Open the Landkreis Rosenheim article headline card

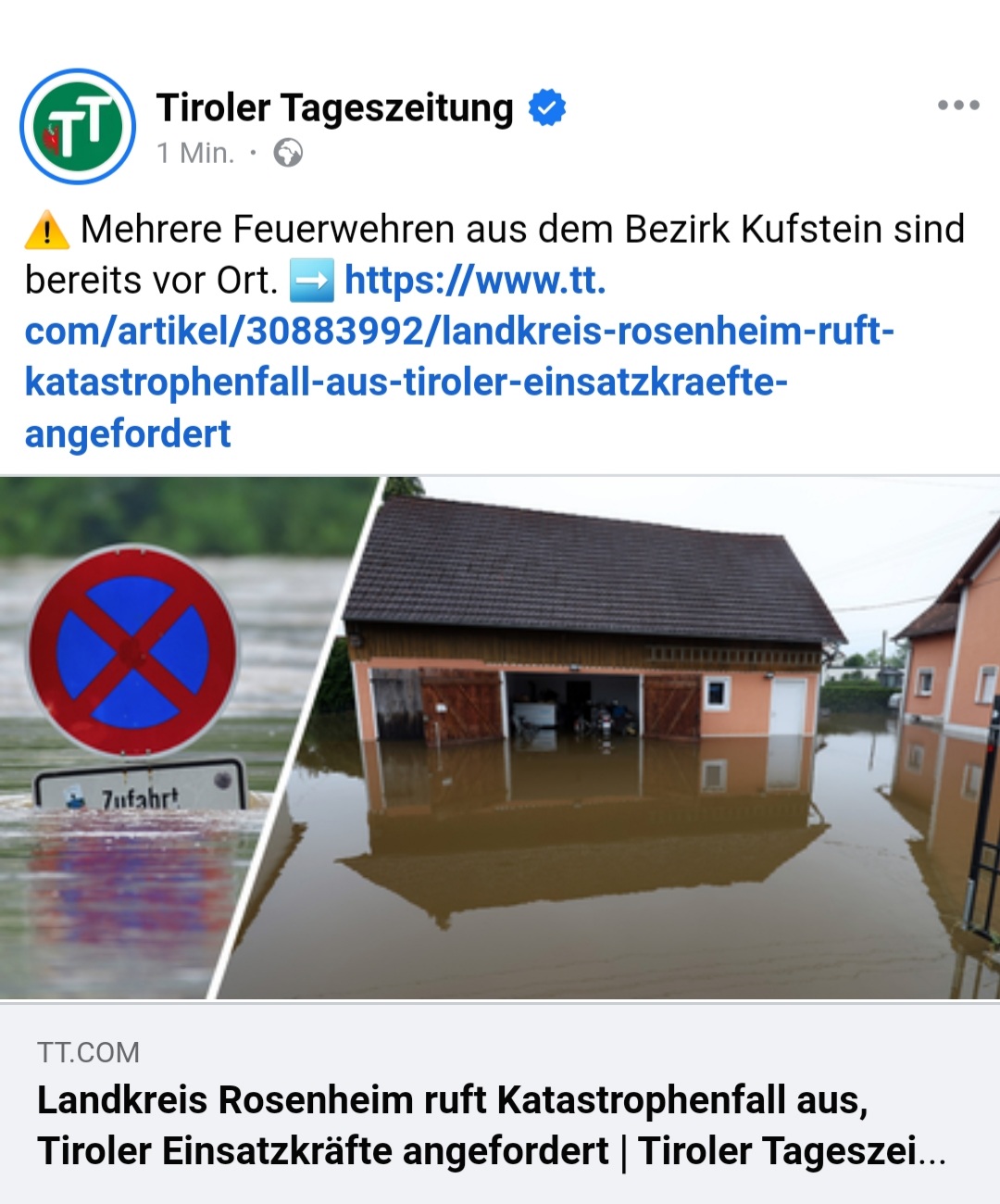491,1124
